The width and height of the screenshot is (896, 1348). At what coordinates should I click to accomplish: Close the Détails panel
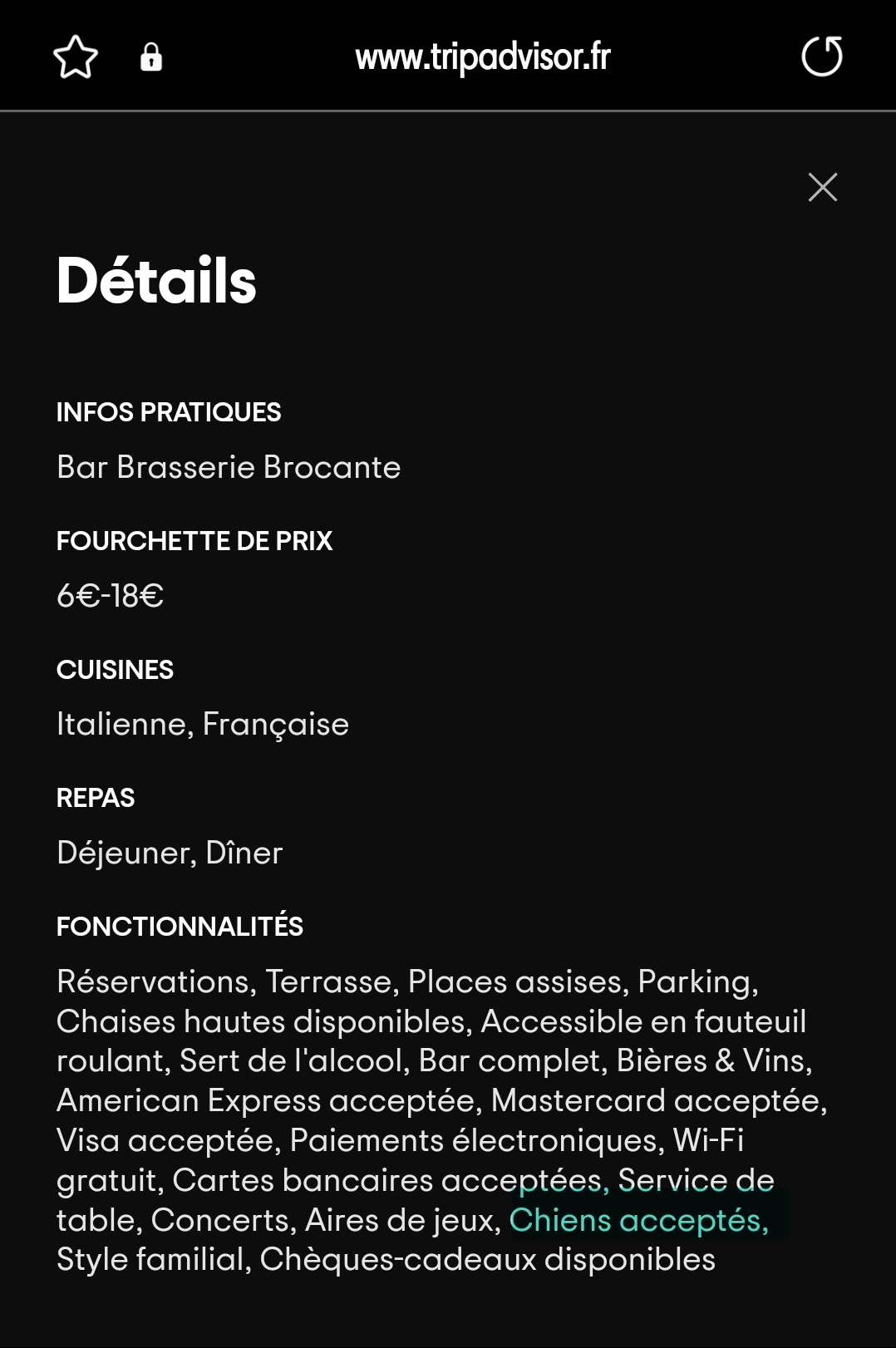(822, 187)
